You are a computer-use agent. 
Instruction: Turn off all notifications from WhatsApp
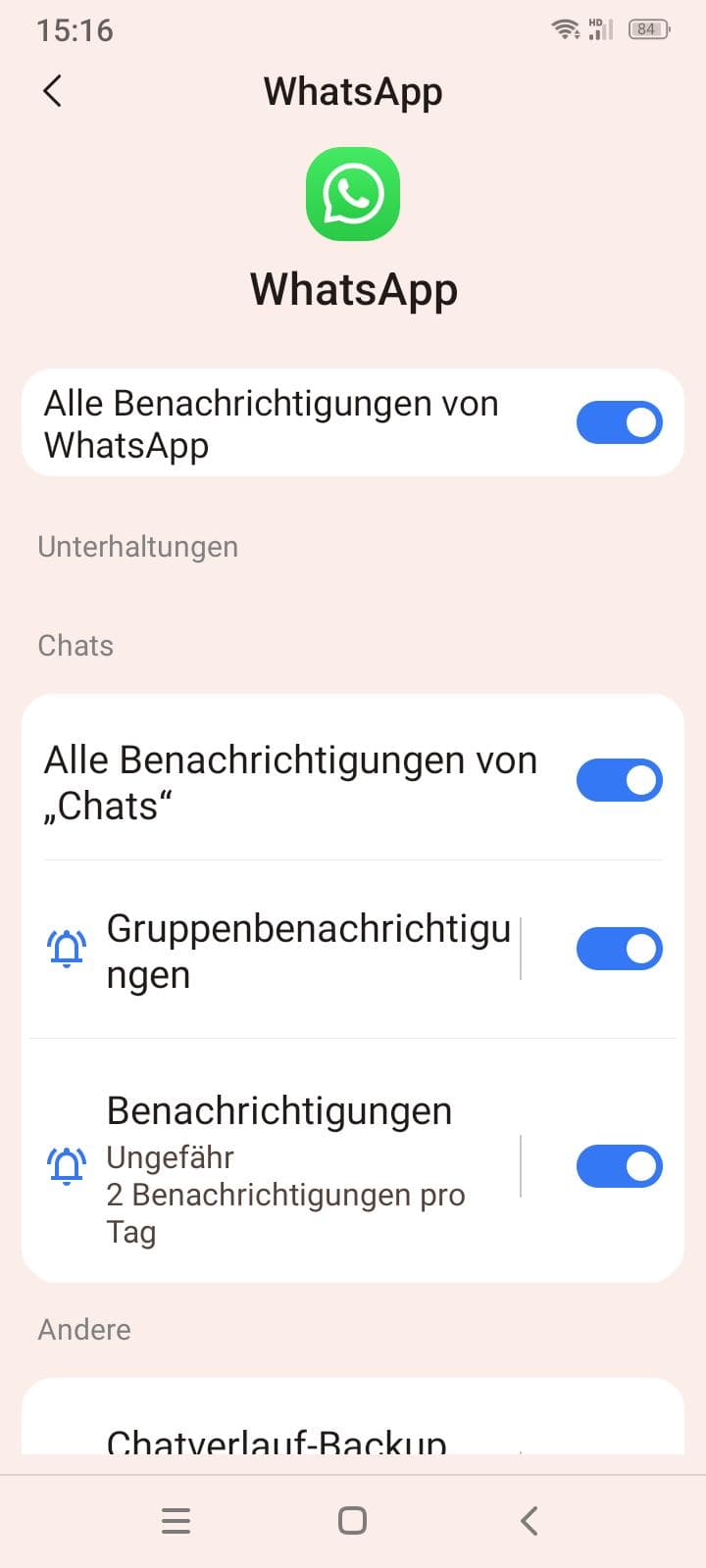tap(619, 422)
